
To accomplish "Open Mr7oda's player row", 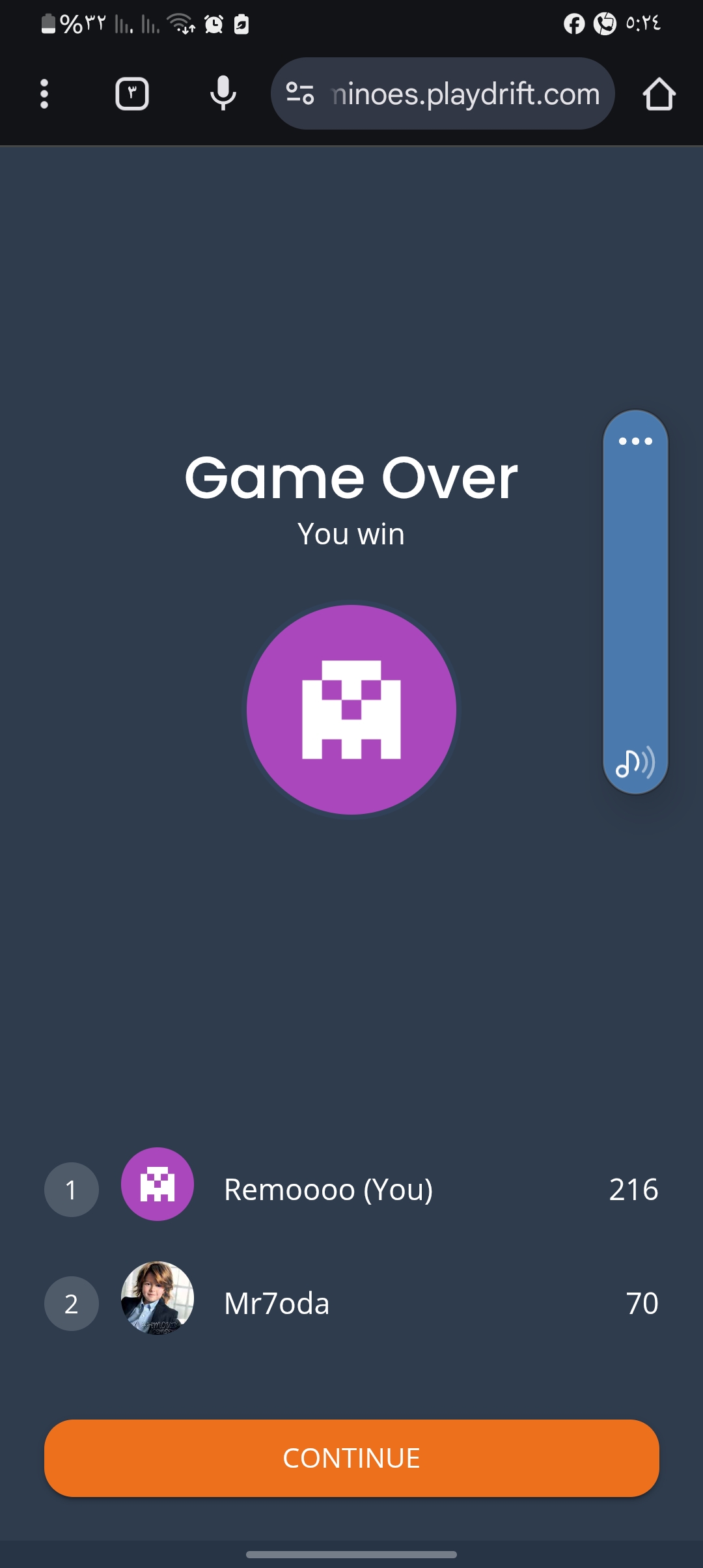I will (x=351, y=1304).
